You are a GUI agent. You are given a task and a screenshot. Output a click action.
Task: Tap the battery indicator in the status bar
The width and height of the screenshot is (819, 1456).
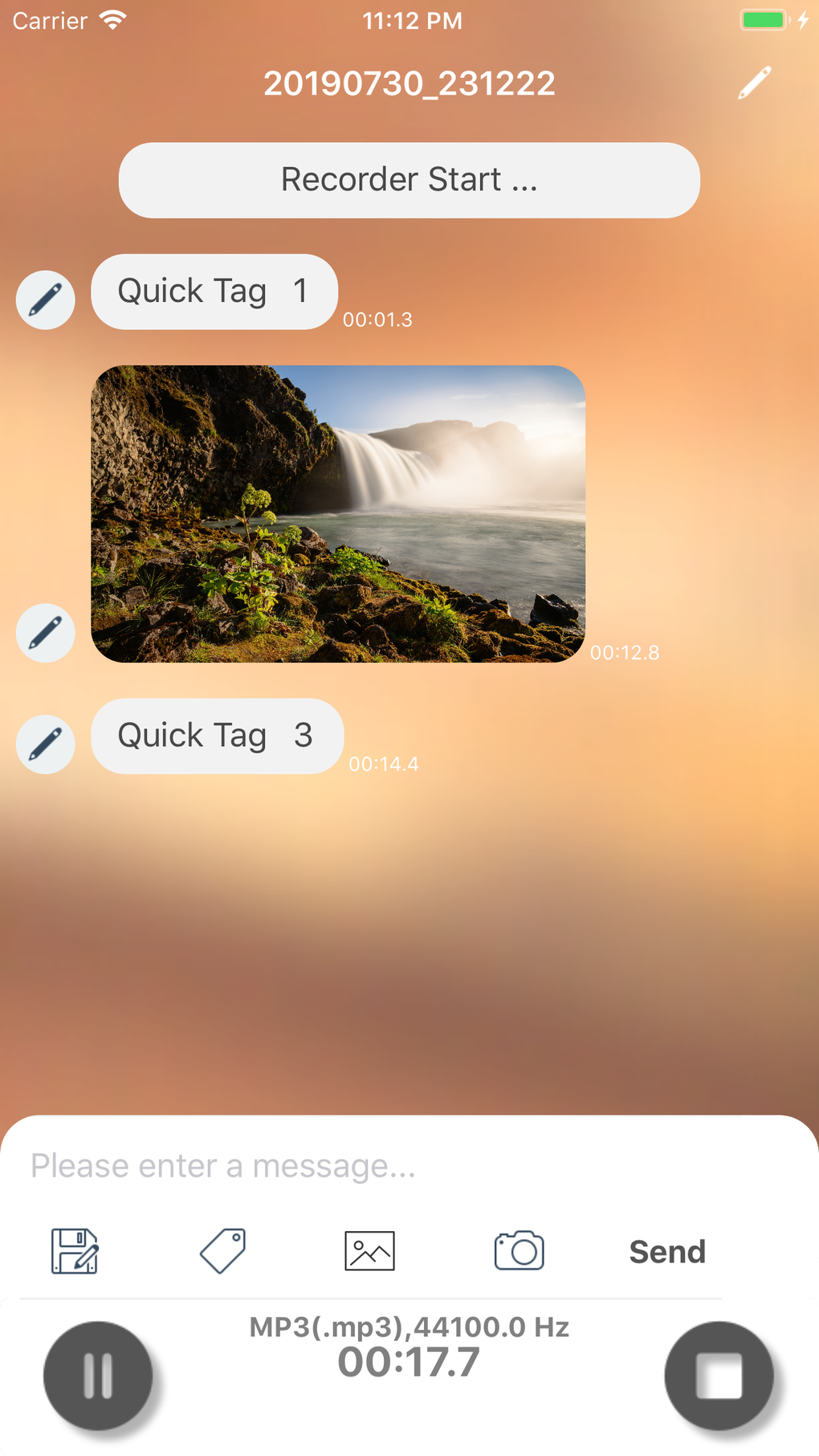(765, 20)
